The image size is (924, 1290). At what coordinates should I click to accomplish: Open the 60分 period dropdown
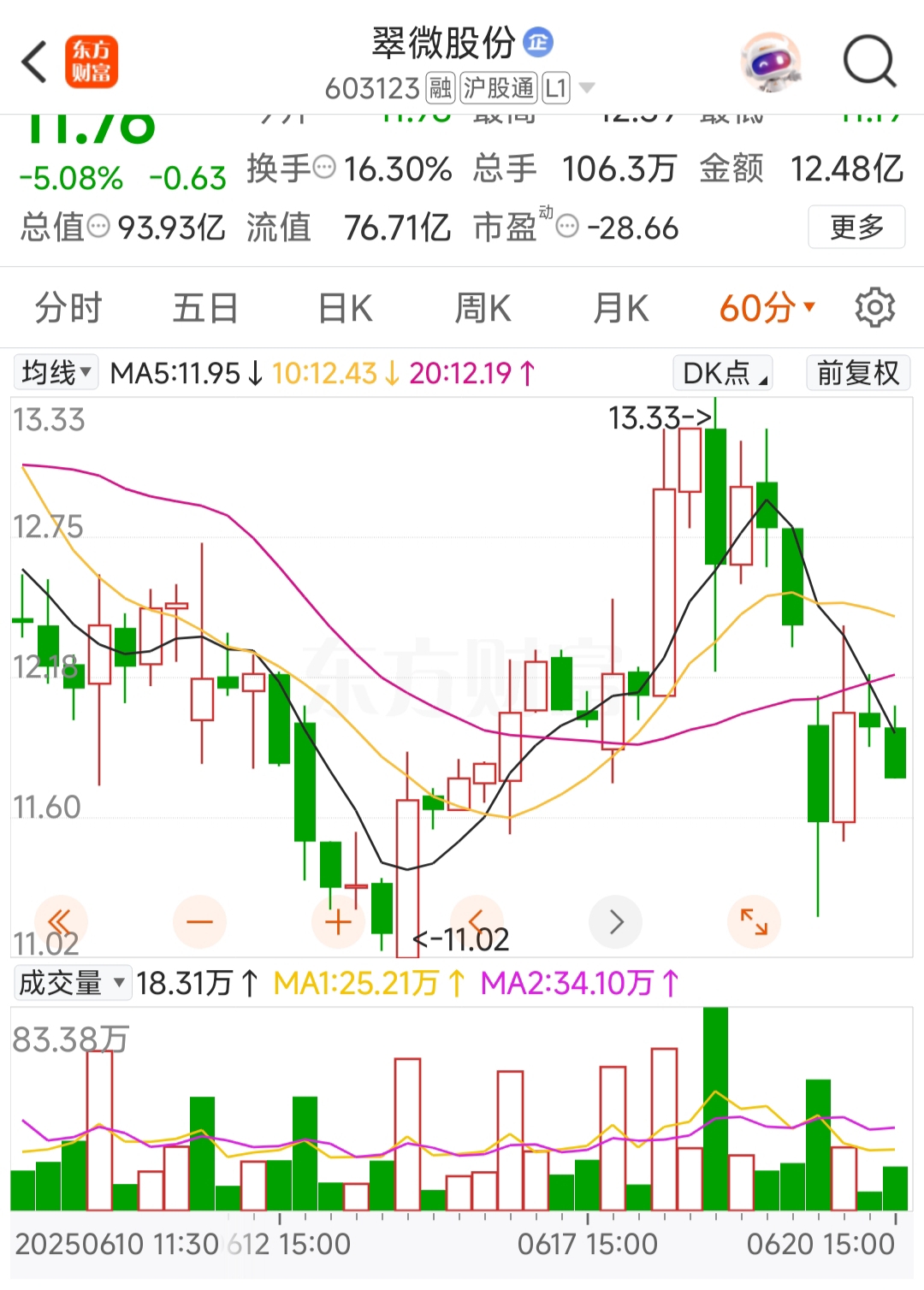(767, 308)
